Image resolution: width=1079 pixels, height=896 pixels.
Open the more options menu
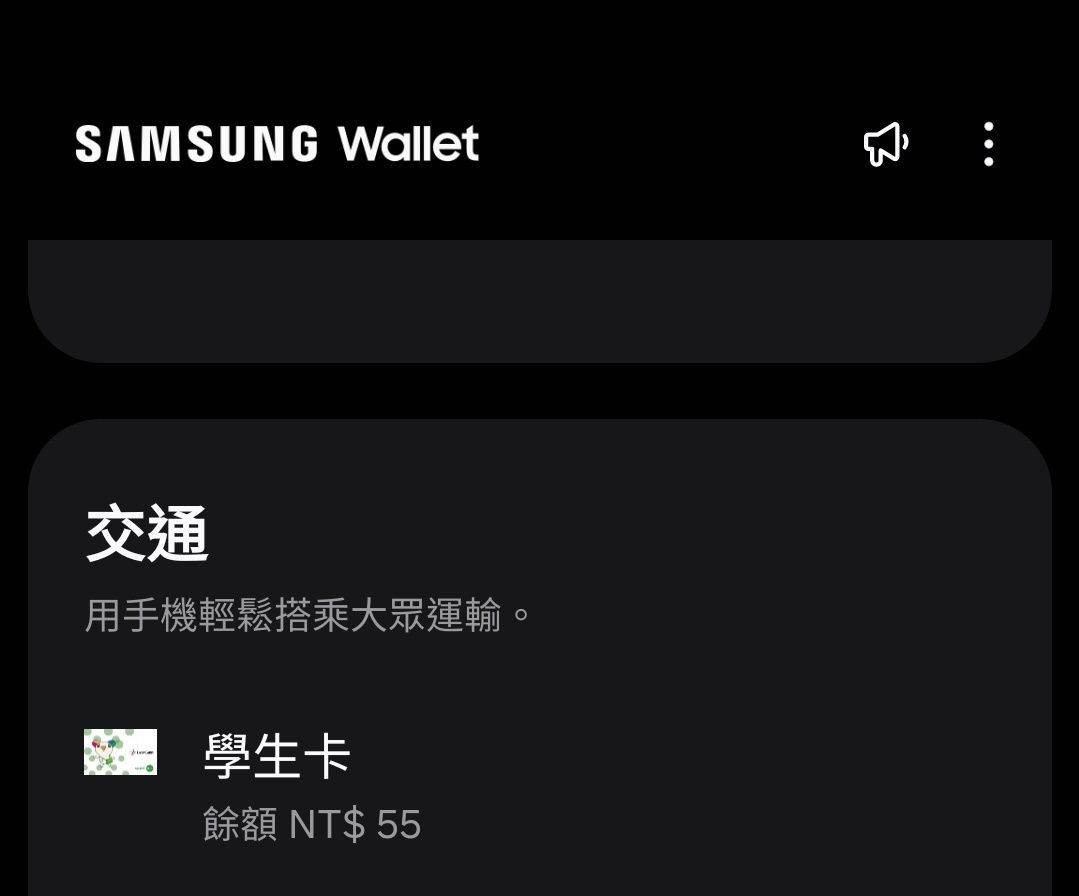[x=988, y=144]
